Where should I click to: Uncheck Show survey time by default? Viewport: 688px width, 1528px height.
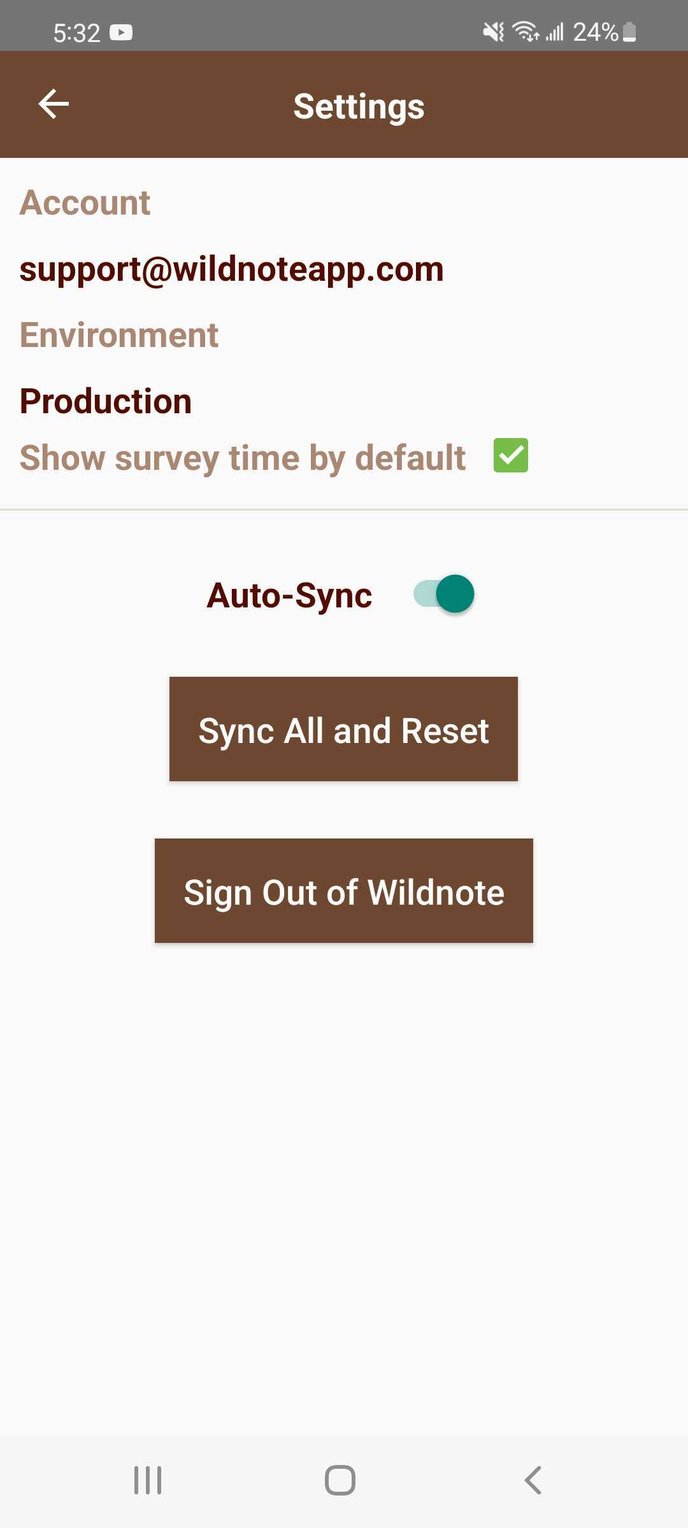pos(511,456)
